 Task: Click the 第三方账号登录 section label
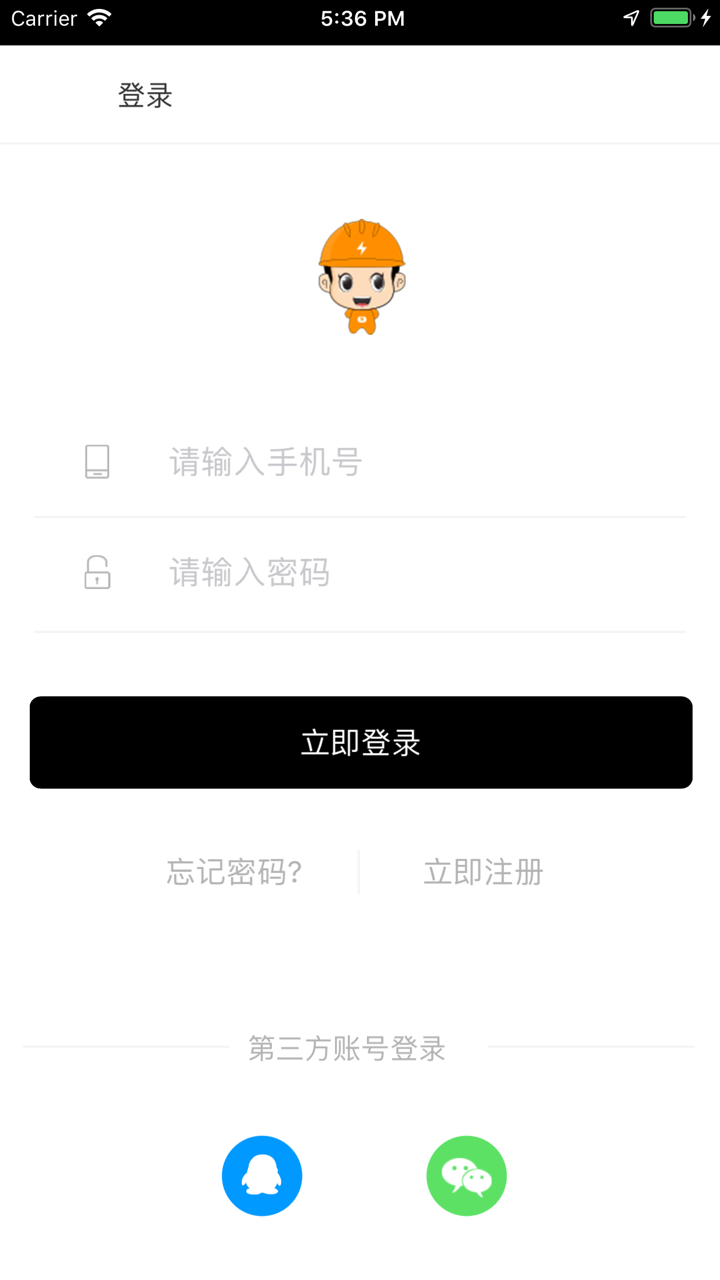tap(349, 1049)
